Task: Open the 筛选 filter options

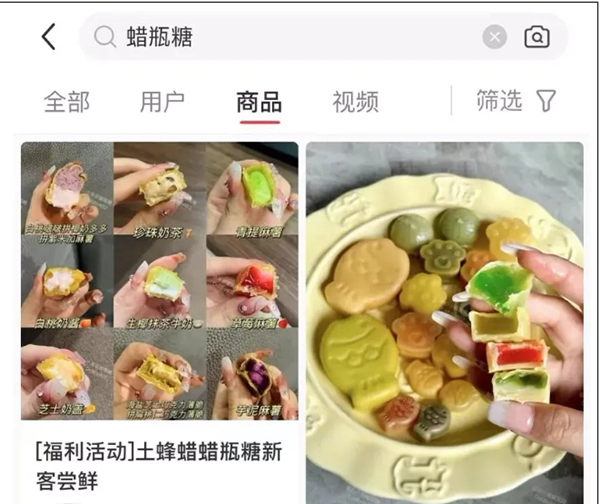Action: [x=516, y=100]
